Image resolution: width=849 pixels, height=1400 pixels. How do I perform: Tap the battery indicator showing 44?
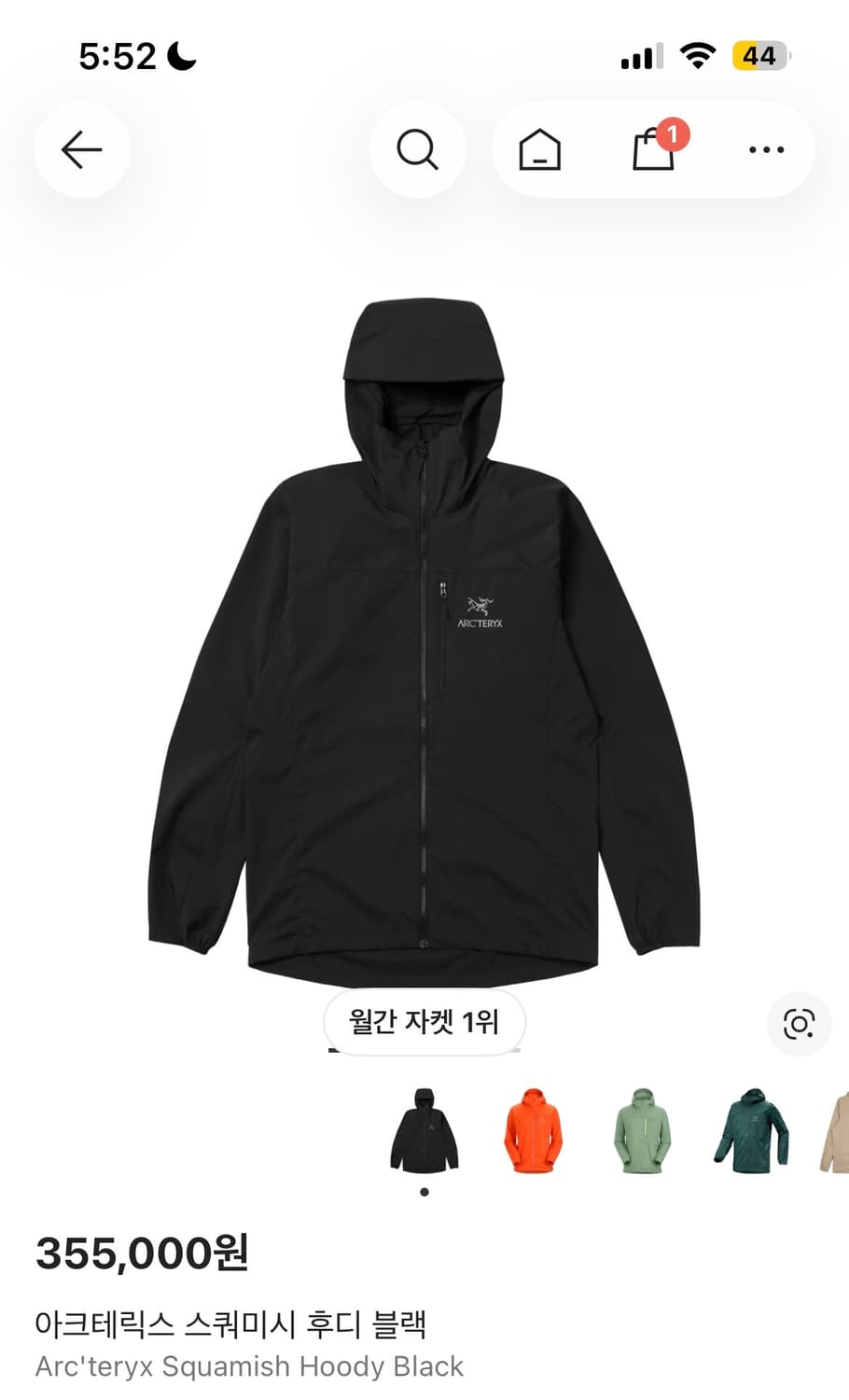(x=758, y=56)
